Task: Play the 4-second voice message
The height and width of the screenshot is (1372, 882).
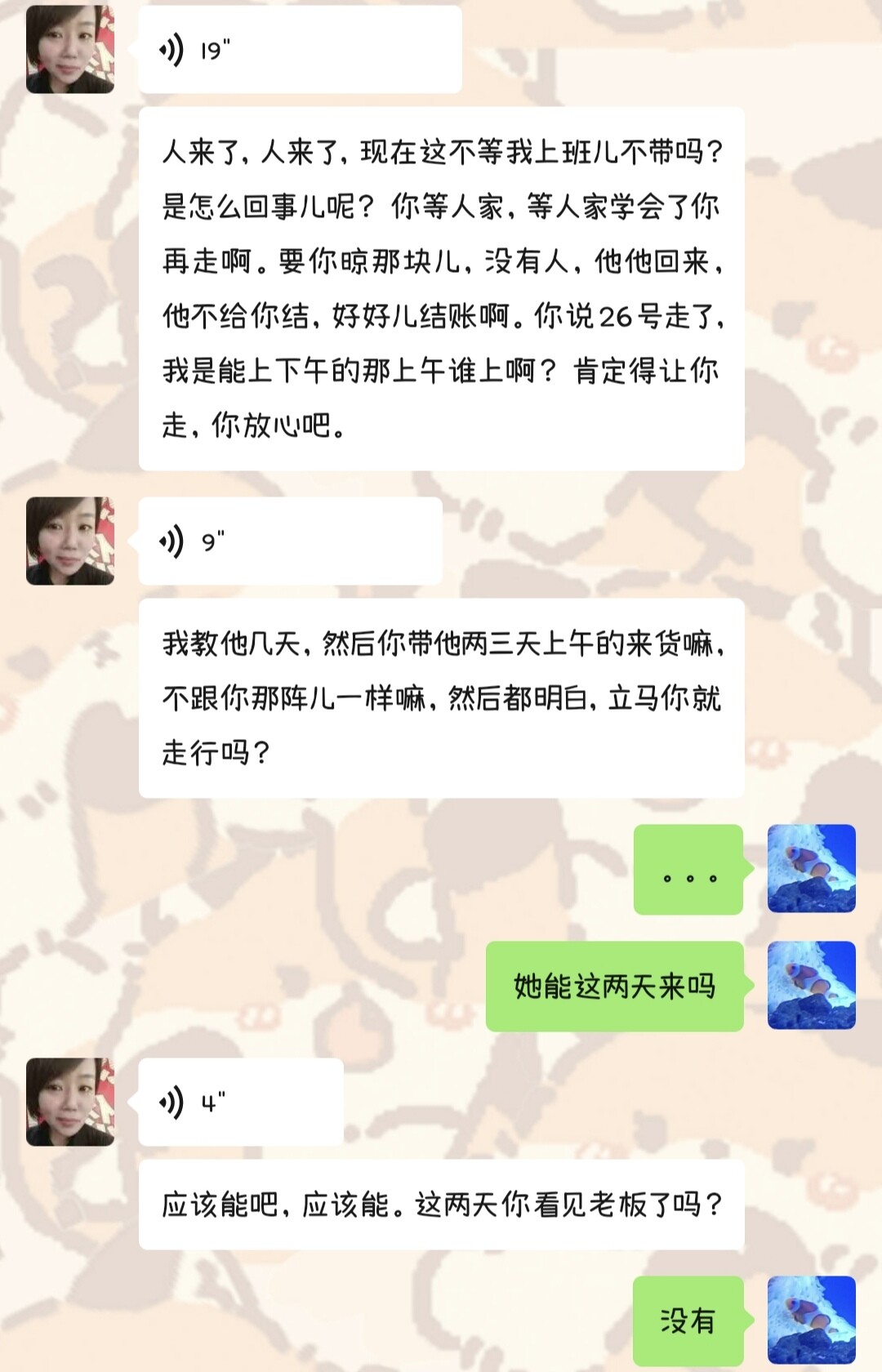Action: [x=241, y=1102]
